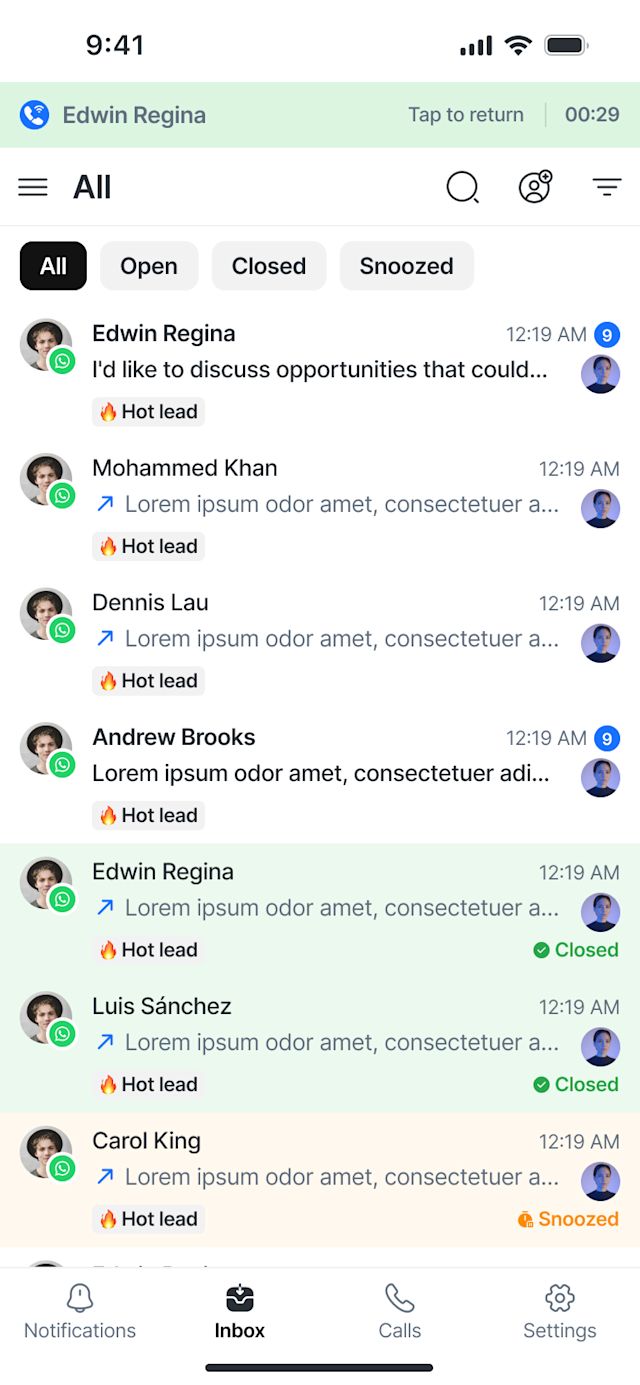Image resolution: width=640 pixels, height=1385 pixels.
Task: Show Closed conversations chip
Action: (269, 266)
